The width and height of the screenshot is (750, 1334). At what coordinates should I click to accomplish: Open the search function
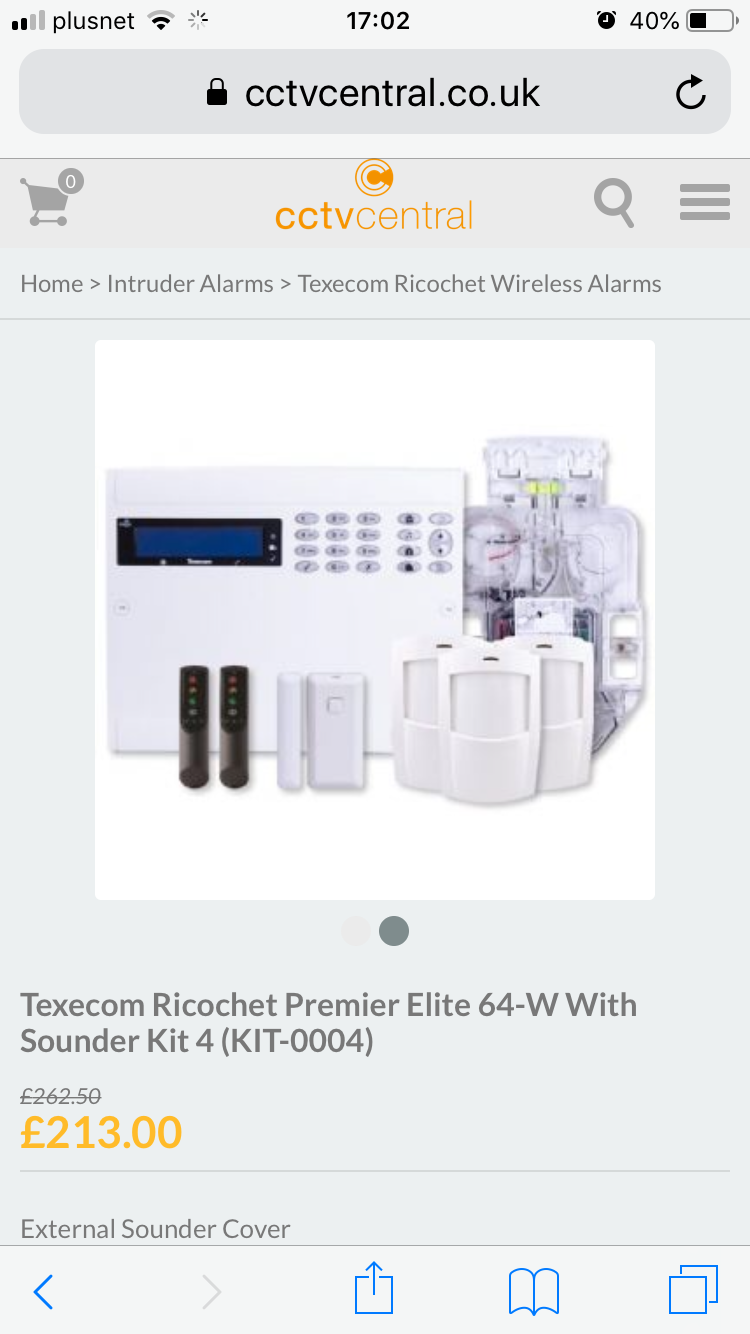614,202
